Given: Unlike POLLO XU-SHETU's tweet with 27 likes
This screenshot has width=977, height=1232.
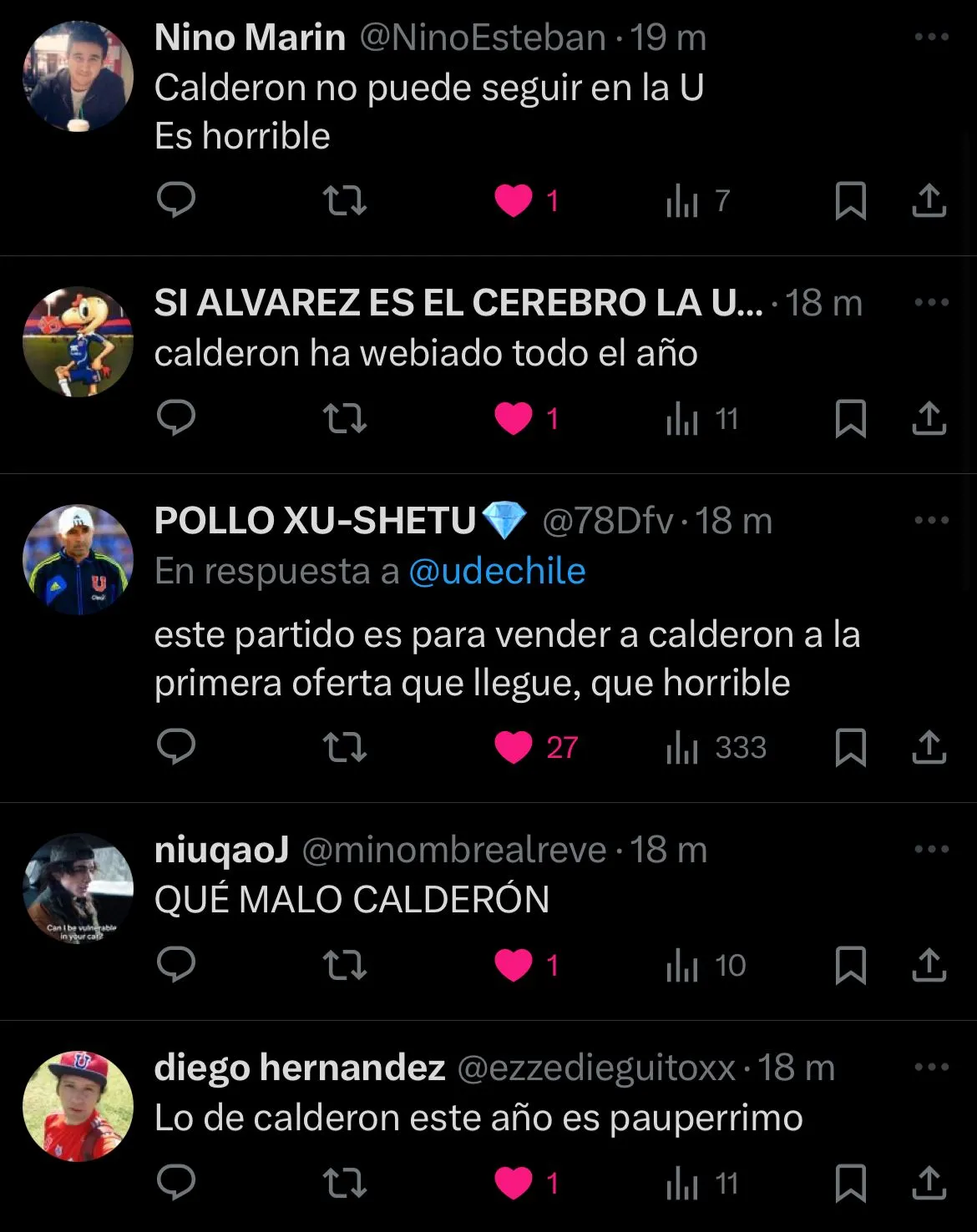Looking at the screenshot, I should point(514,747).
